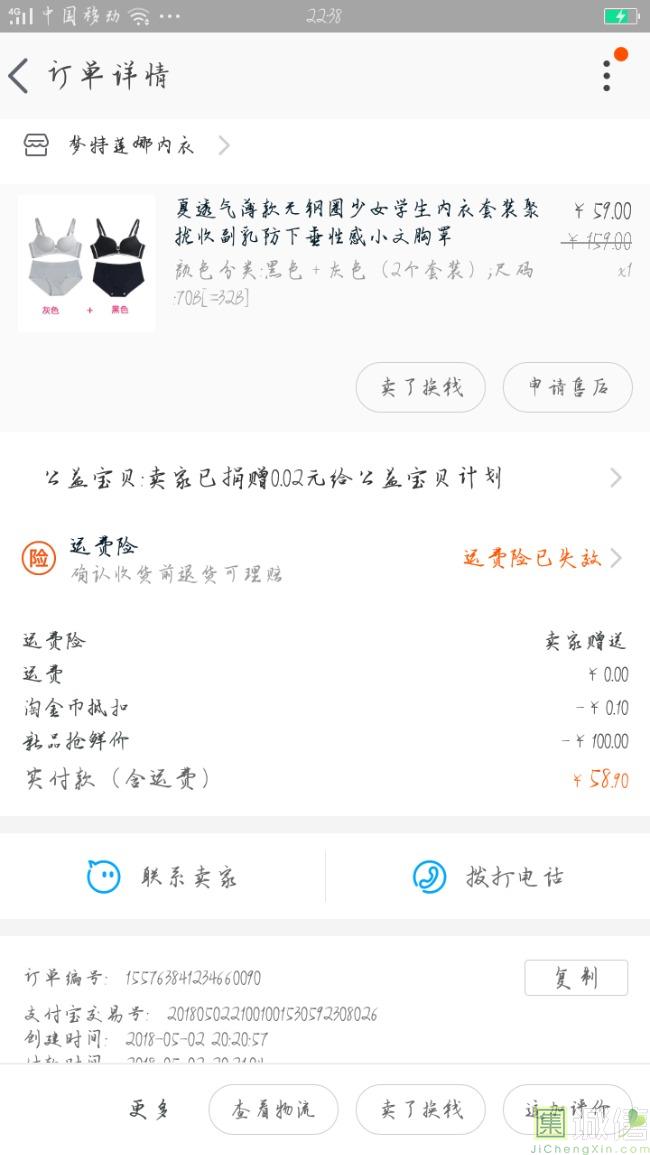Go back from order details
650x1155 pixels.
click(20, 76)
